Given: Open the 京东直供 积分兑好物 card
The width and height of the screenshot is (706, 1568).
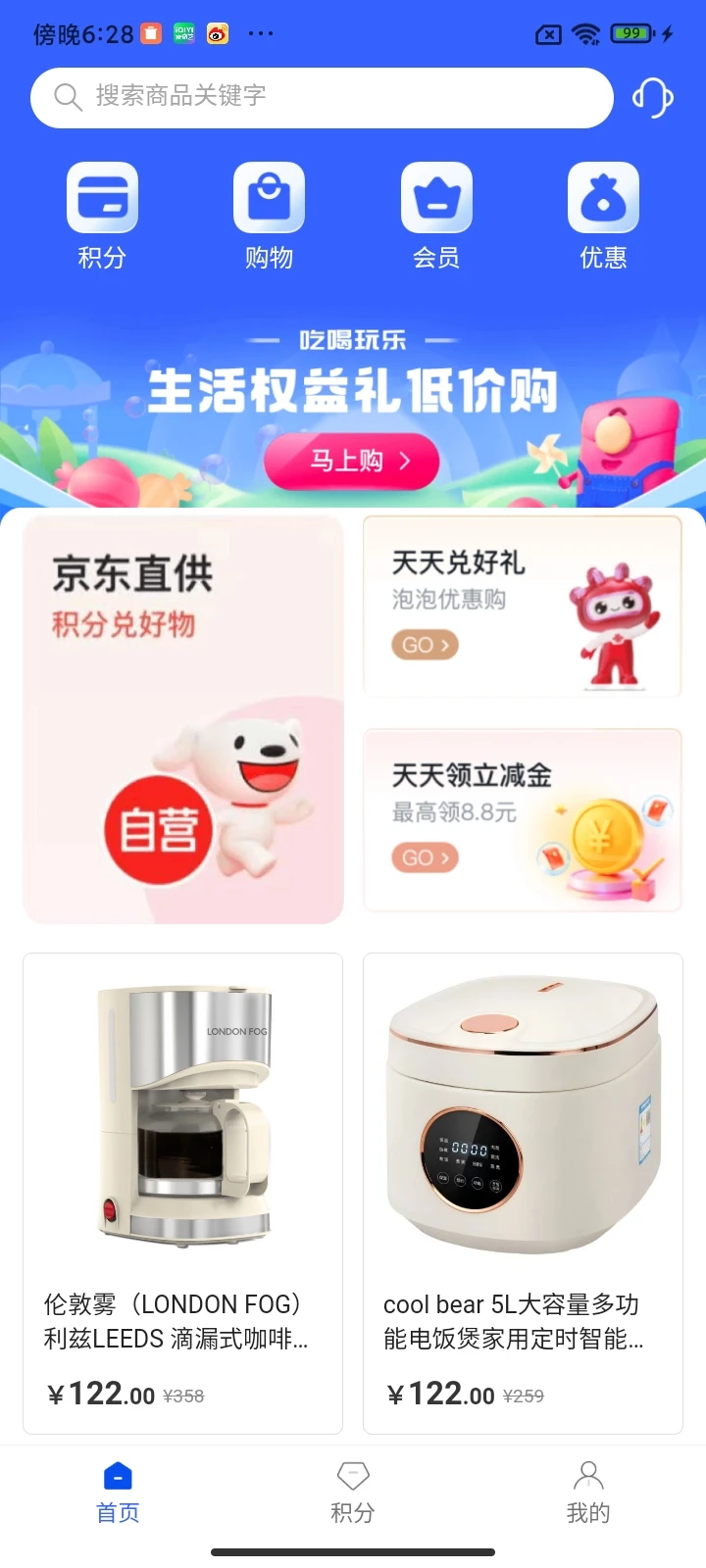Looking at the screenshot, I should [x=182, y=718].
